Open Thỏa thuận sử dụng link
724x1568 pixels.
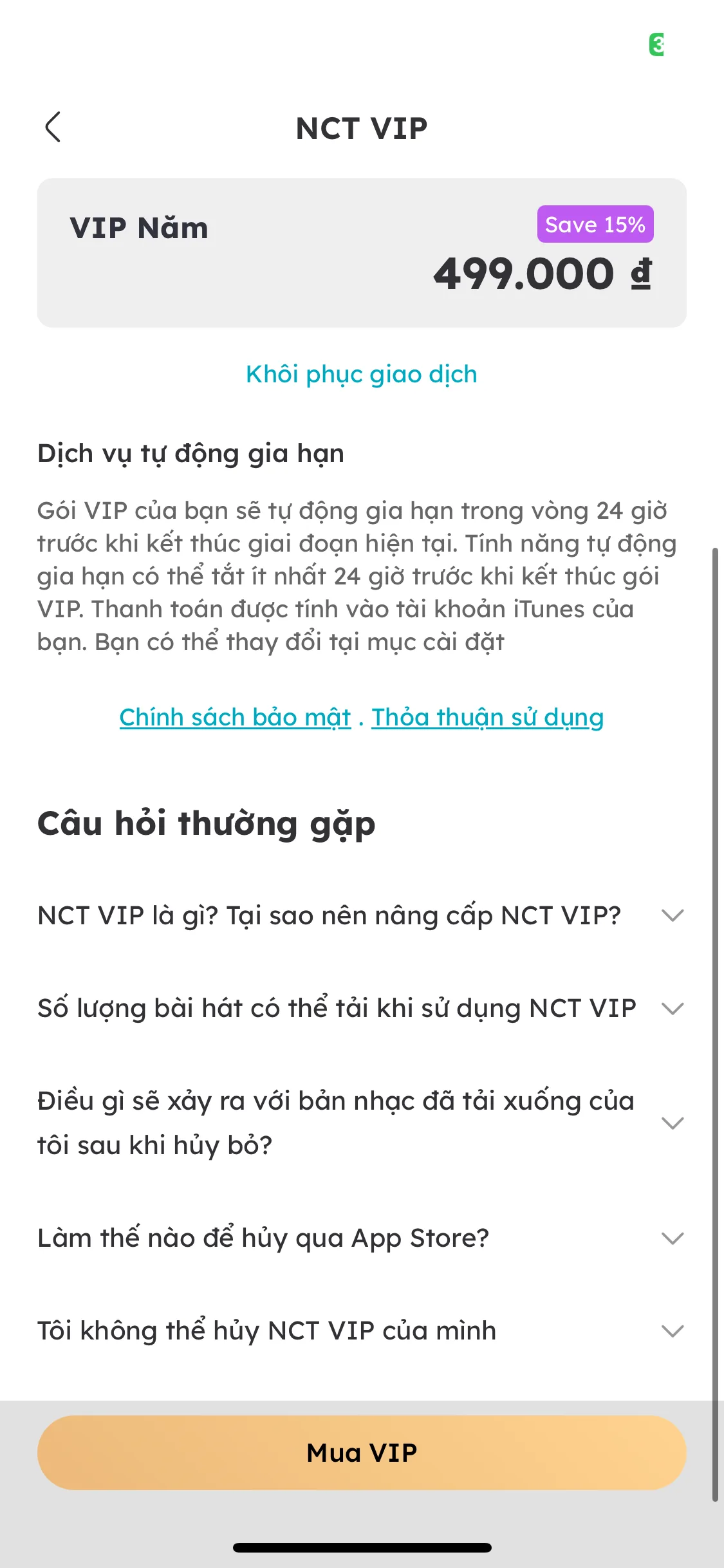coord(488,718)
